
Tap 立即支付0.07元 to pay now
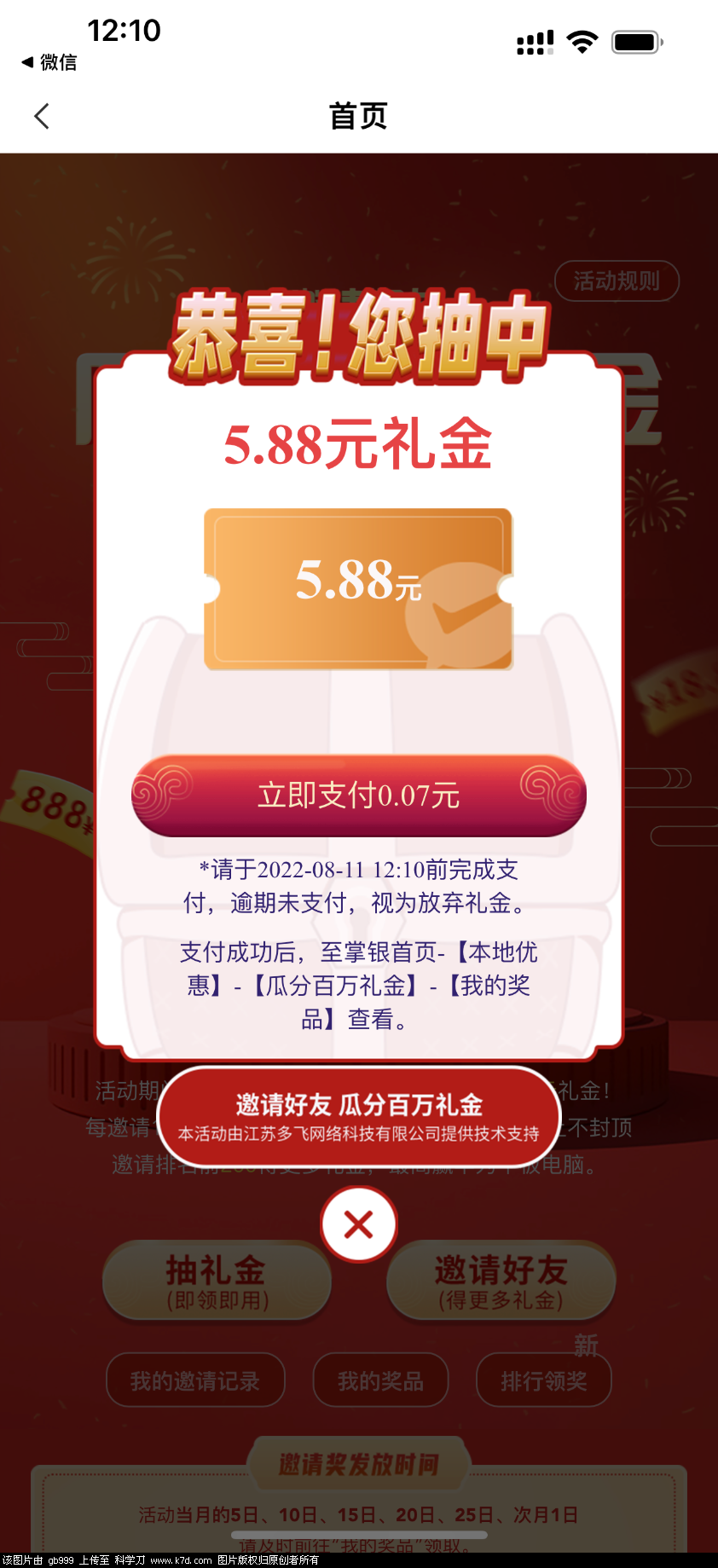(359, 796)
